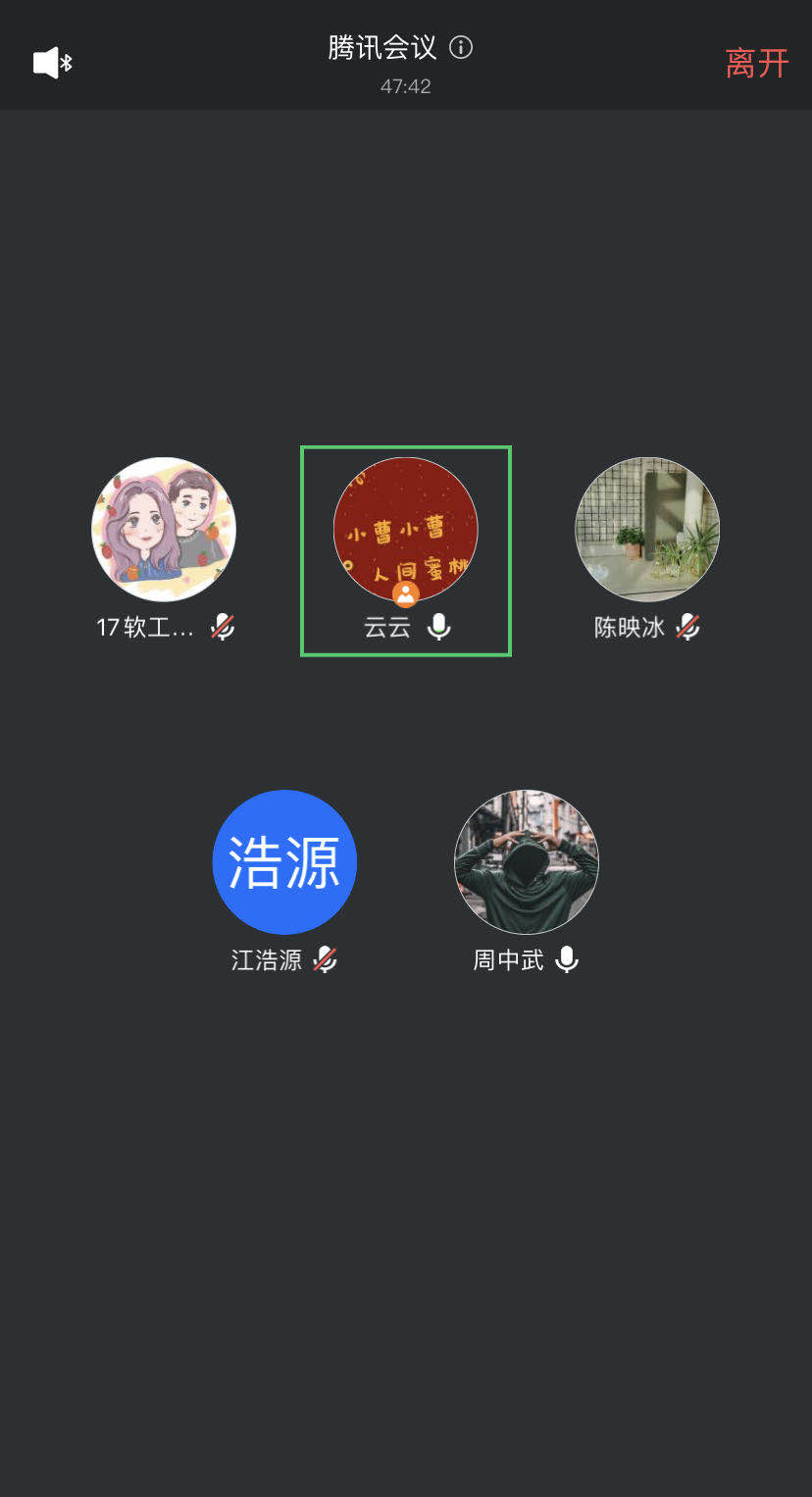
Task: Select participant 云云 avatar
Action: (405, 530)
